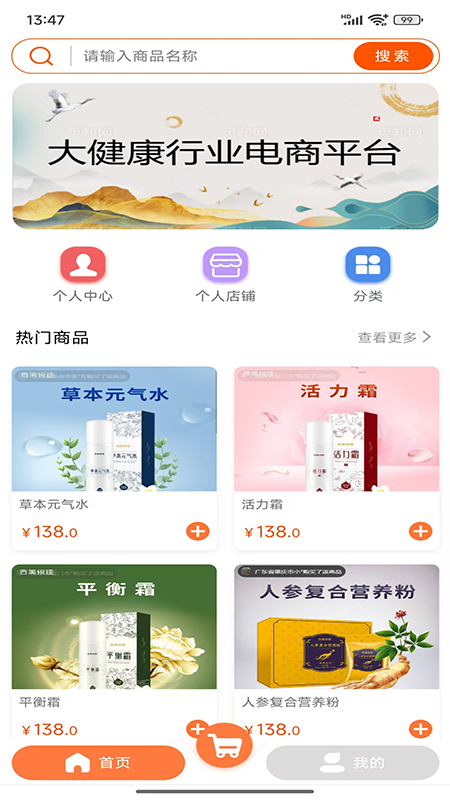The width and height of the screenshot is (450, 800).
Task: Tap the orange 搜索 button
Action: tap(393, 56)
